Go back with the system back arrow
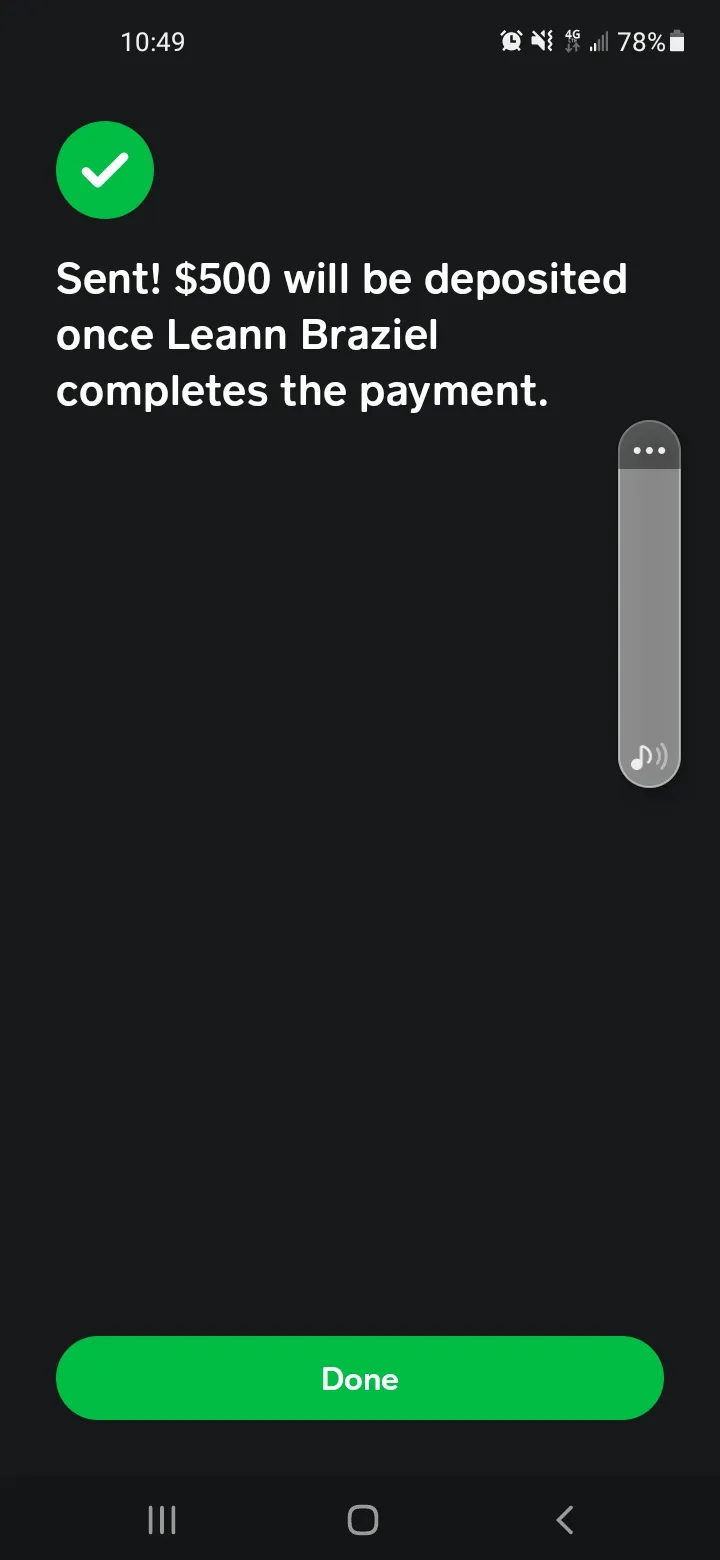The image size is (720, 1560). [x=565, y=1520]
